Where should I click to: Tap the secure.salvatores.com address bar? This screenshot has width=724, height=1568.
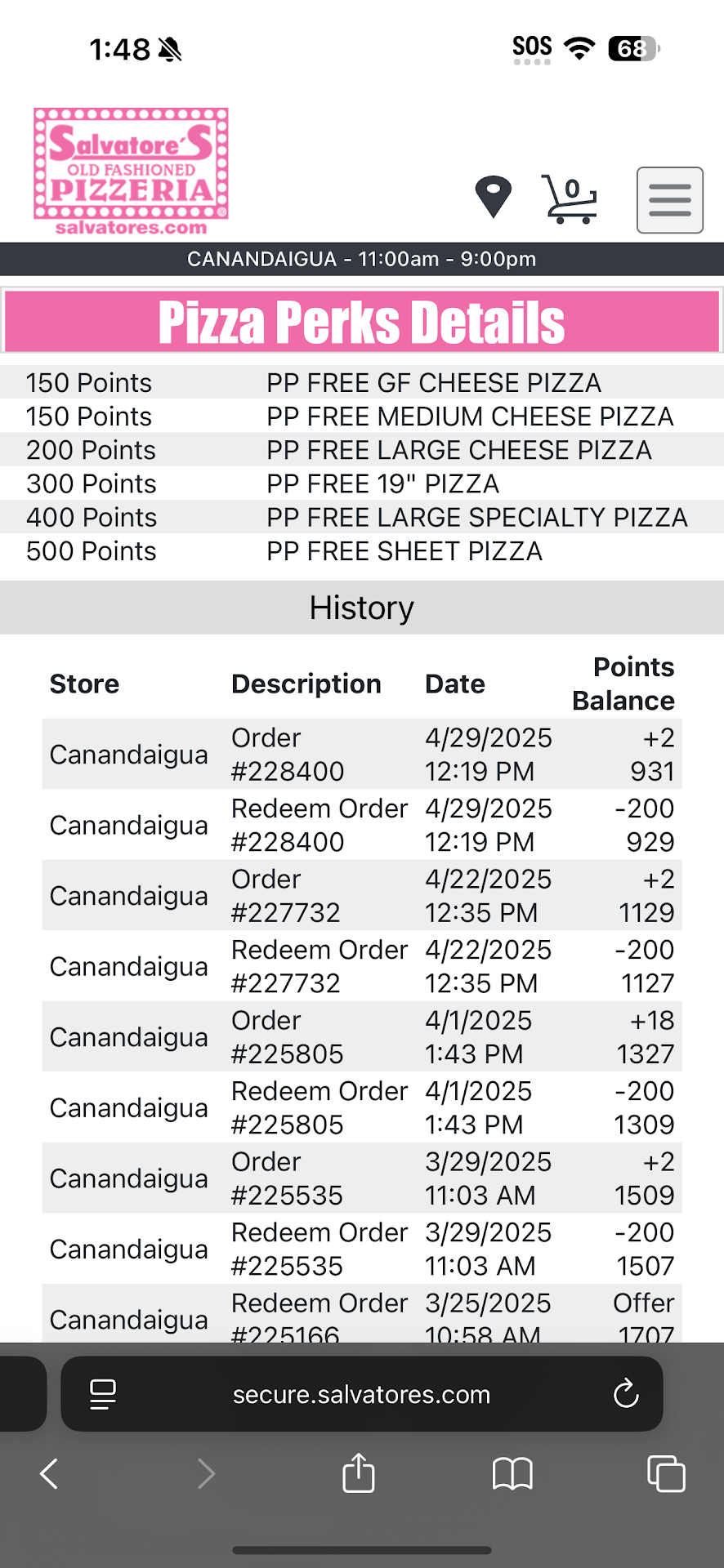click(x=361, y=1394)
